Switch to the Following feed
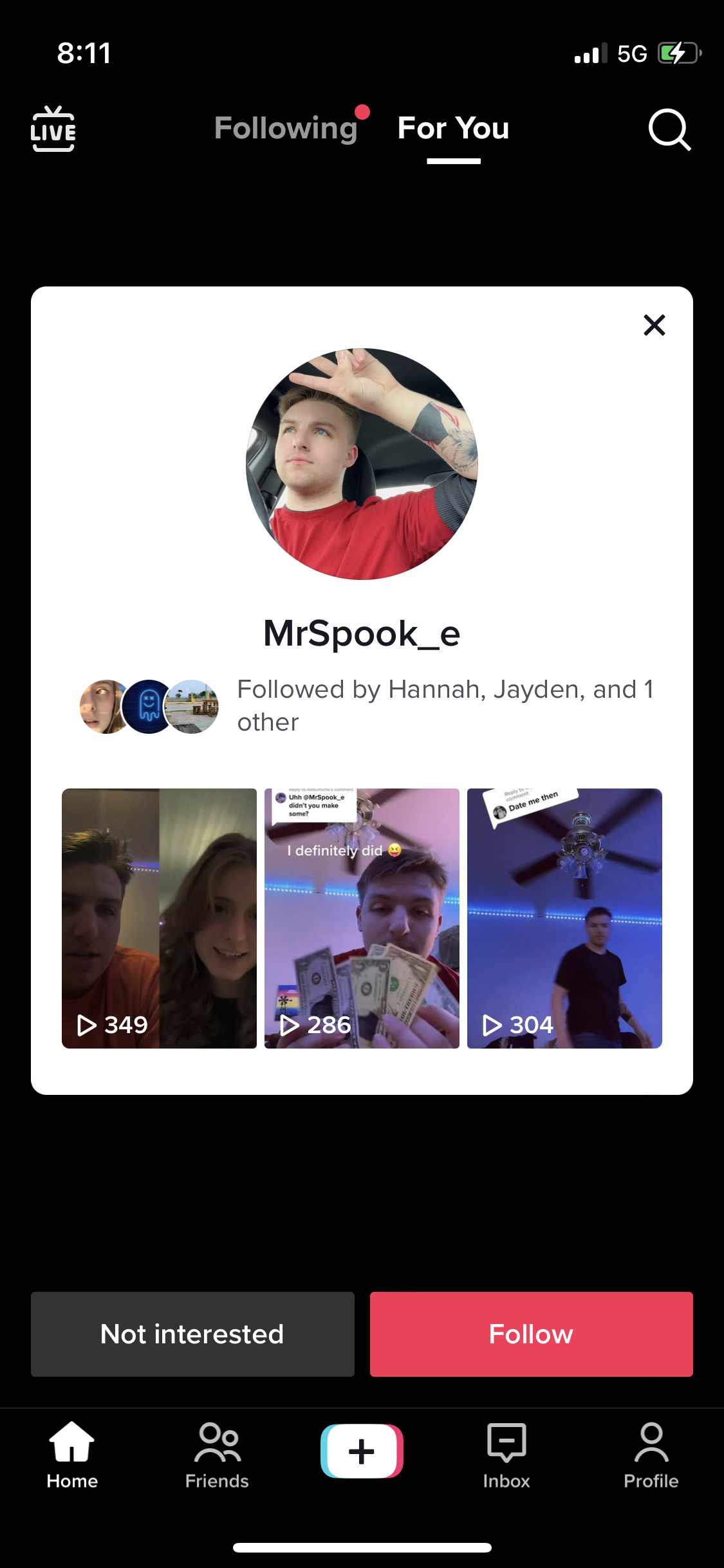Image resolution: width=724 pixels, height=1568 pixels. coord(286,128)
